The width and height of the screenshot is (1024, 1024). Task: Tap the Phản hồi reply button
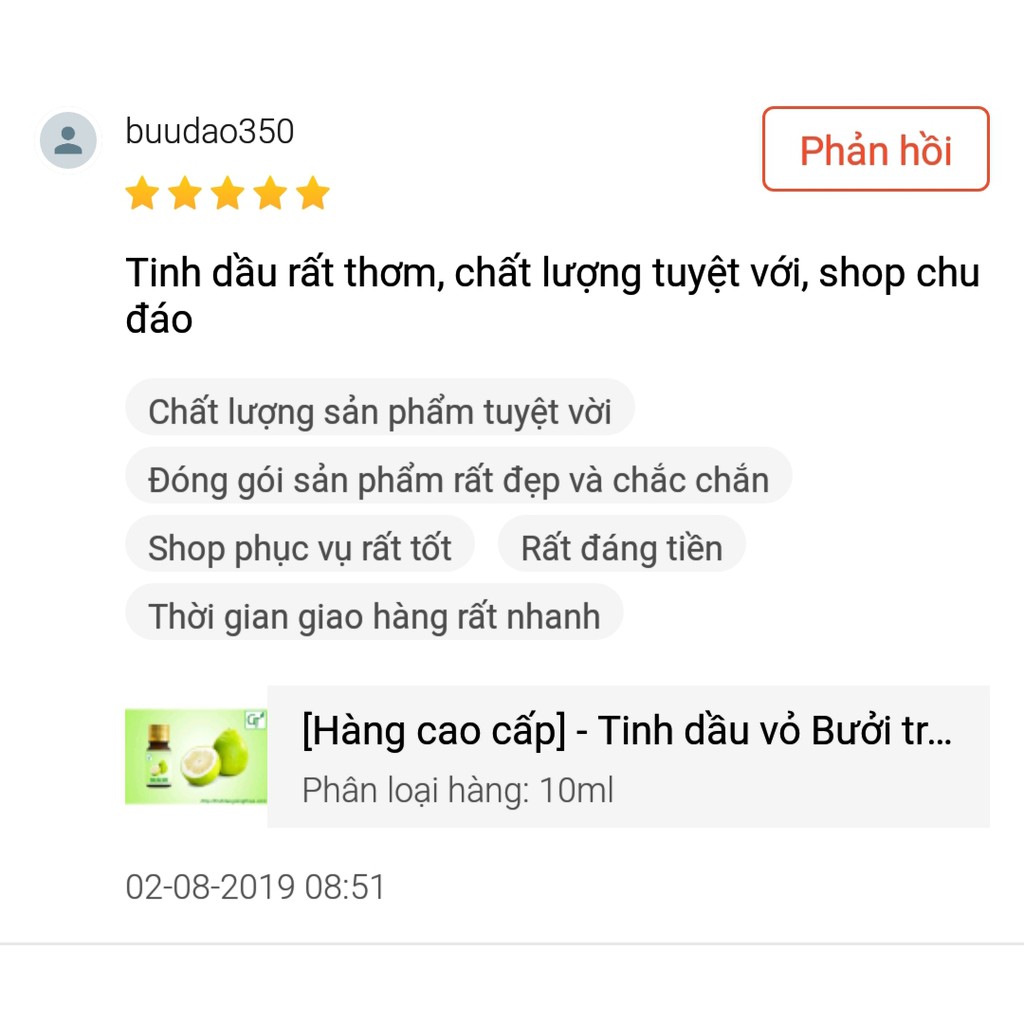(x=875, y=149)
